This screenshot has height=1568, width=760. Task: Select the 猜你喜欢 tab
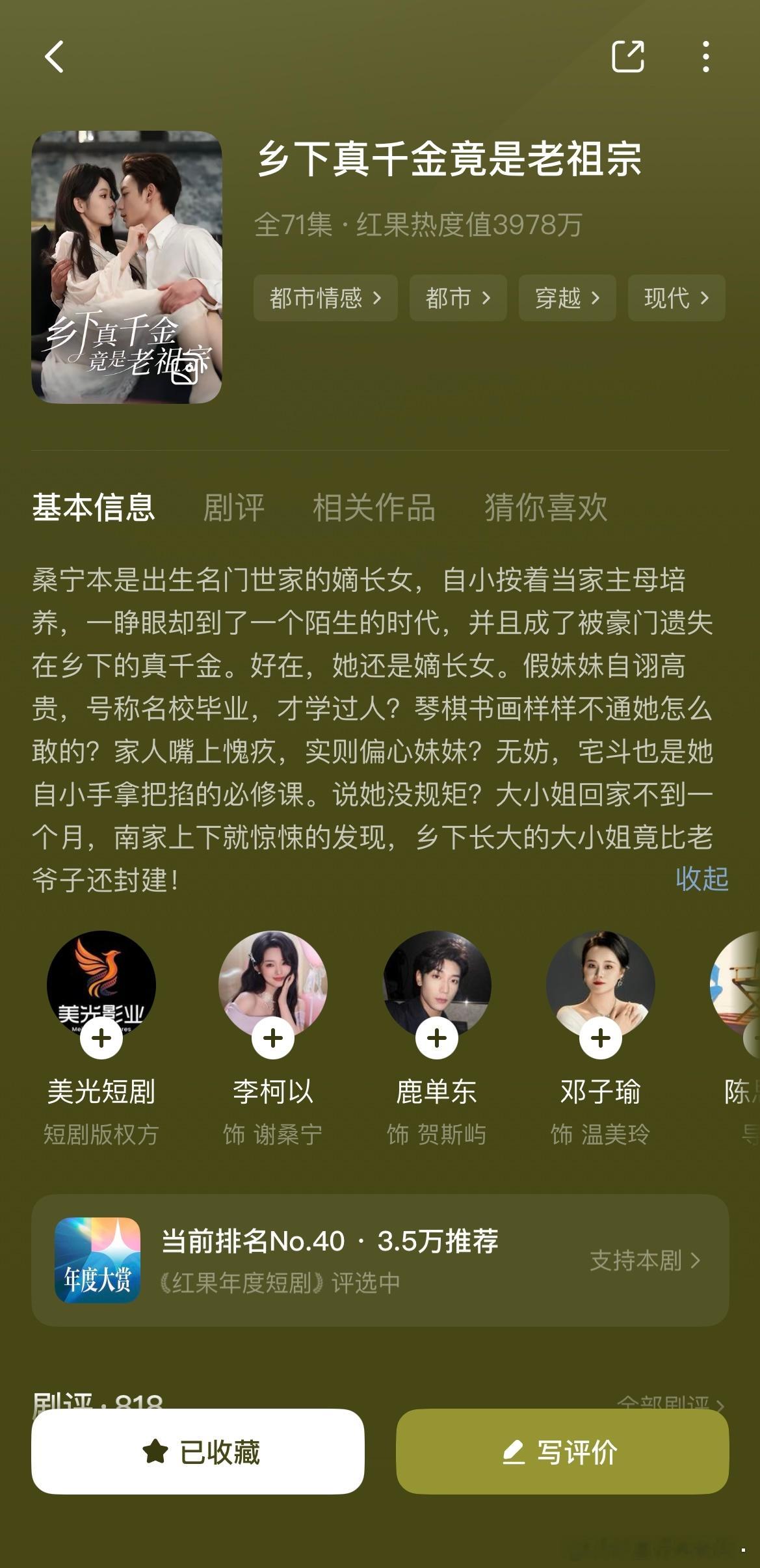tap(545, 511)
